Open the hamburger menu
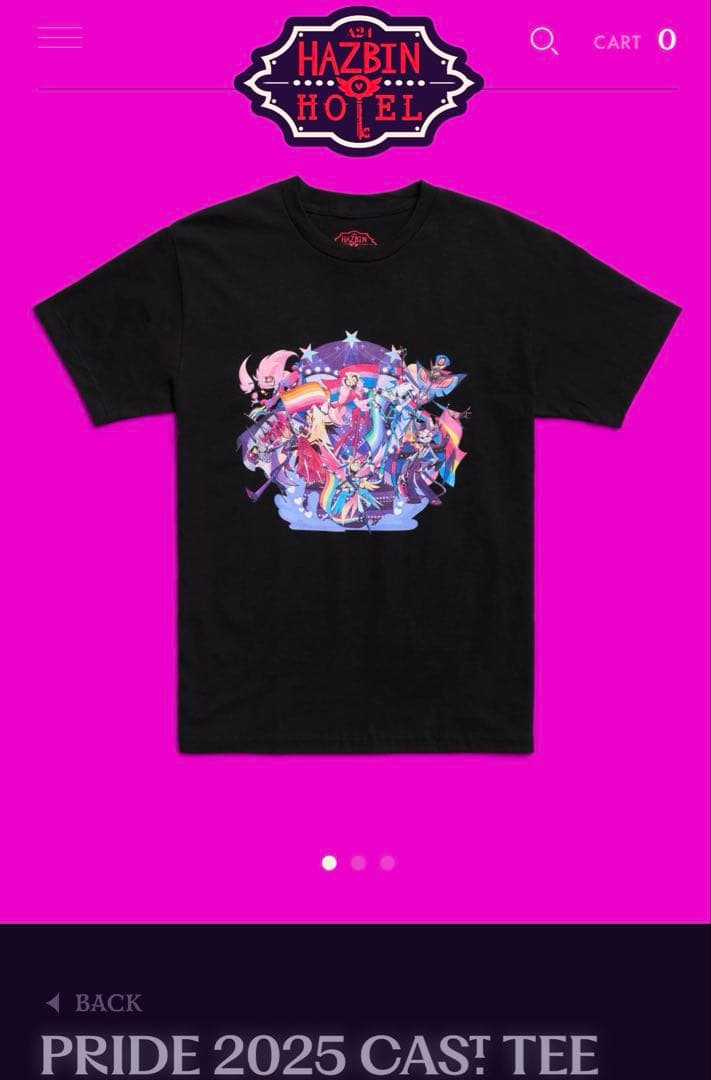711x1080 pixels. 60,38
